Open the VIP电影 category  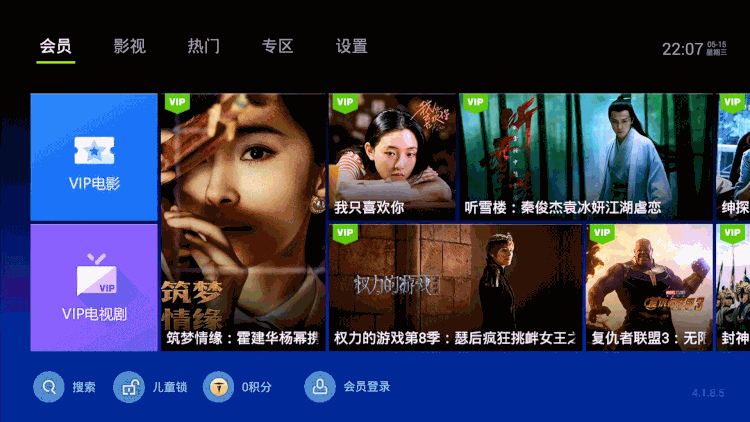(94, 157)
